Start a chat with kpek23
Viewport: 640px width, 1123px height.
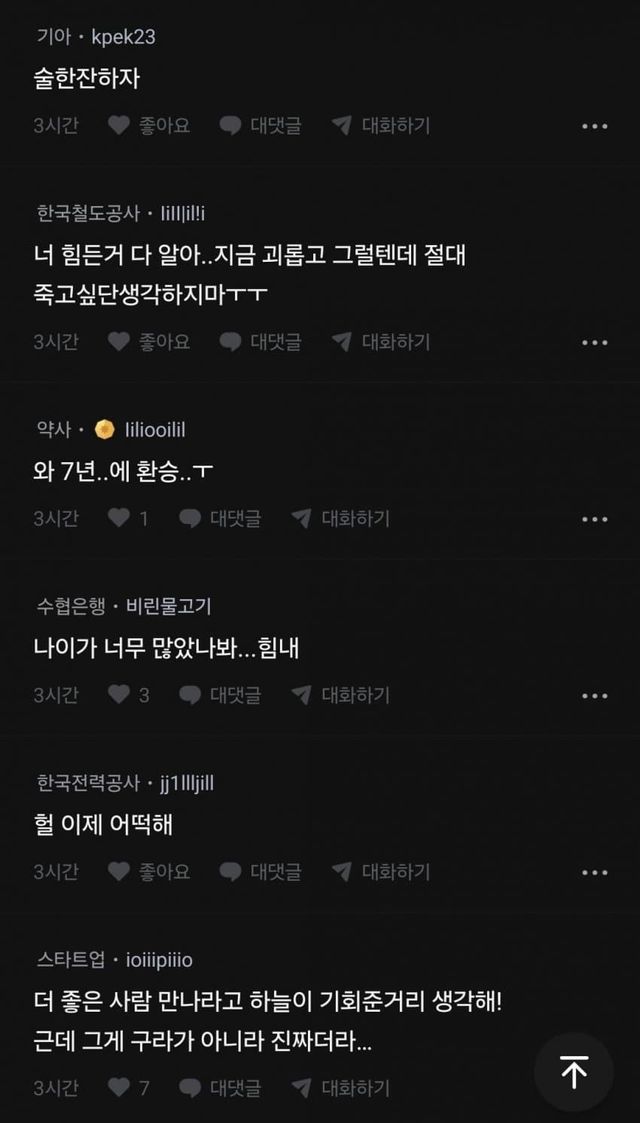(x=381, y=125)
